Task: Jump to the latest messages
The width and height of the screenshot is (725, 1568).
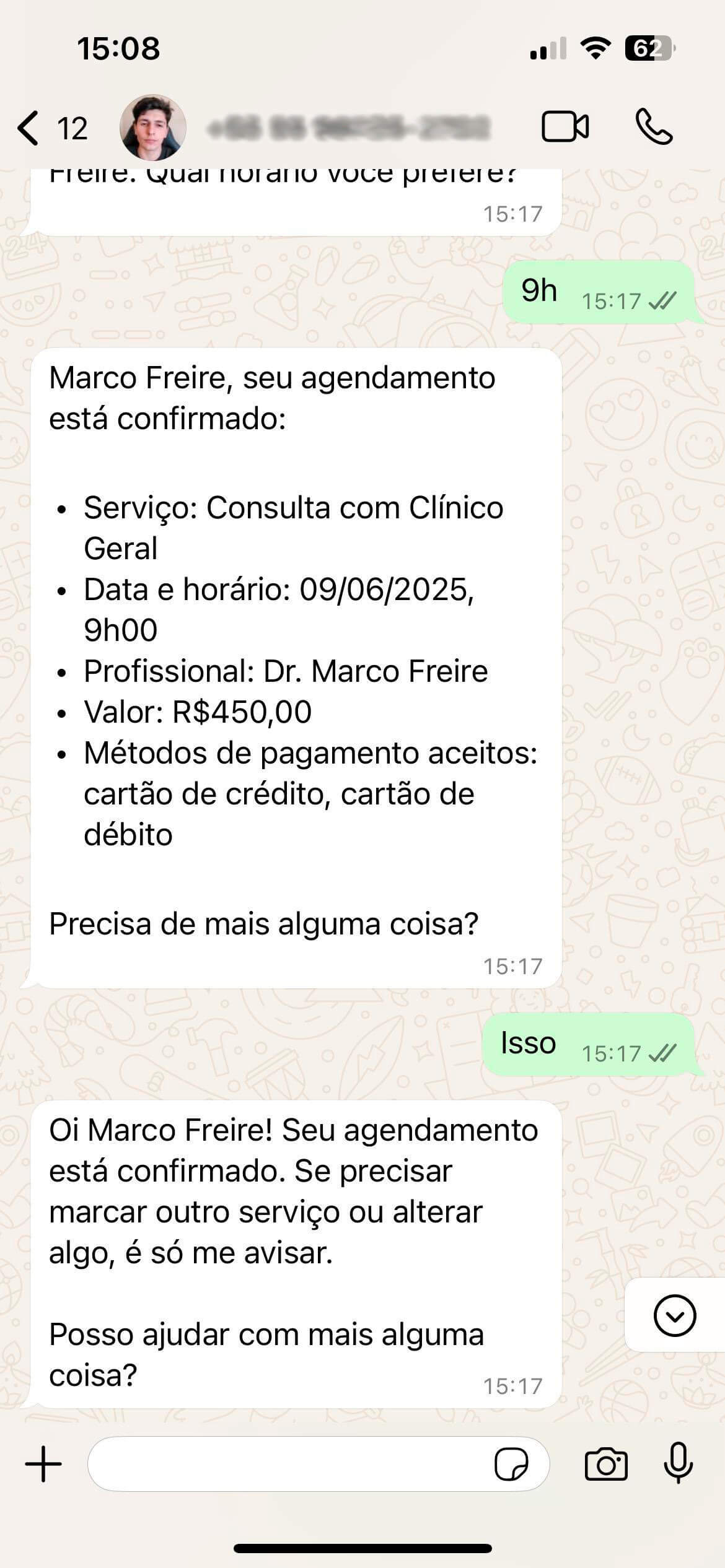Action: pos(674,1315)
